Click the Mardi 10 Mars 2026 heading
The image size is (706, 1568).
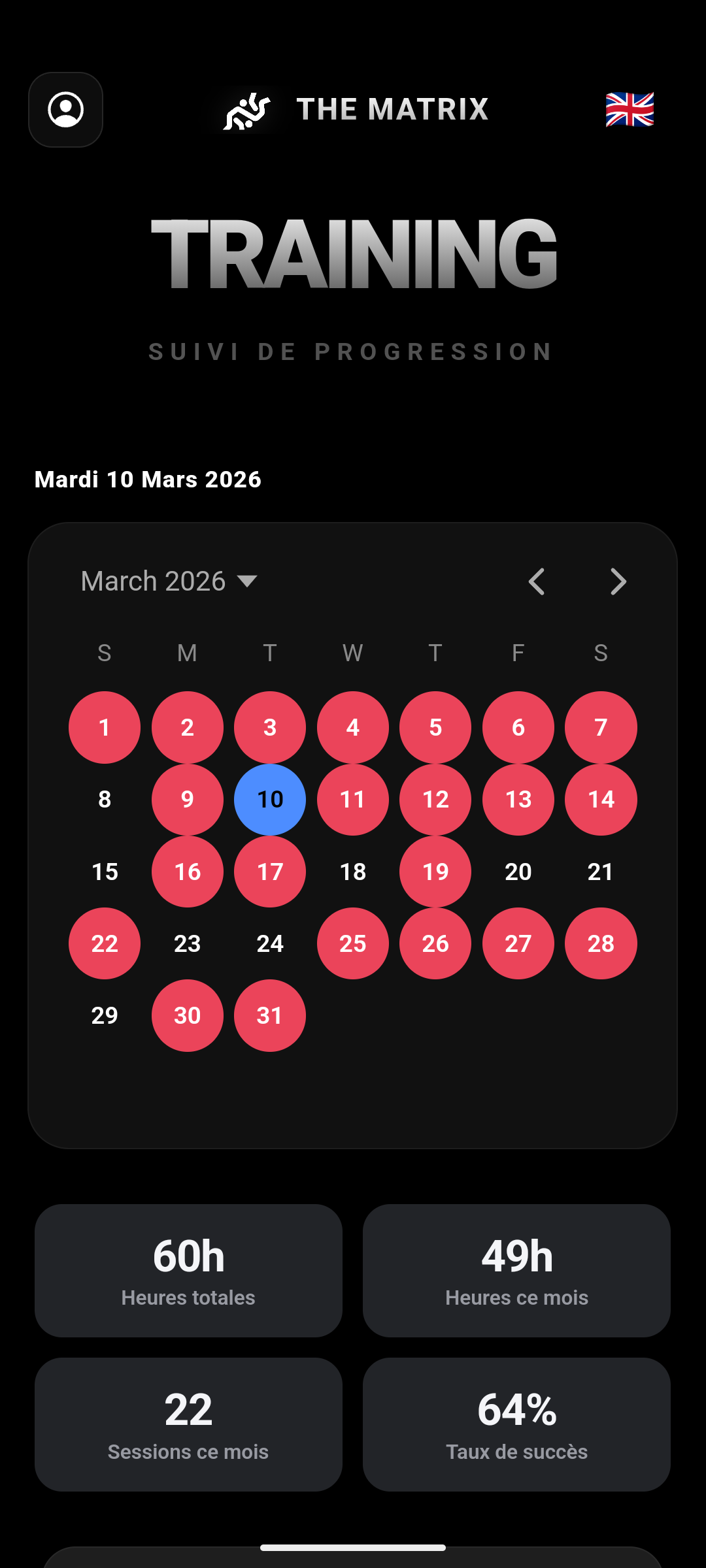[147, 479]
